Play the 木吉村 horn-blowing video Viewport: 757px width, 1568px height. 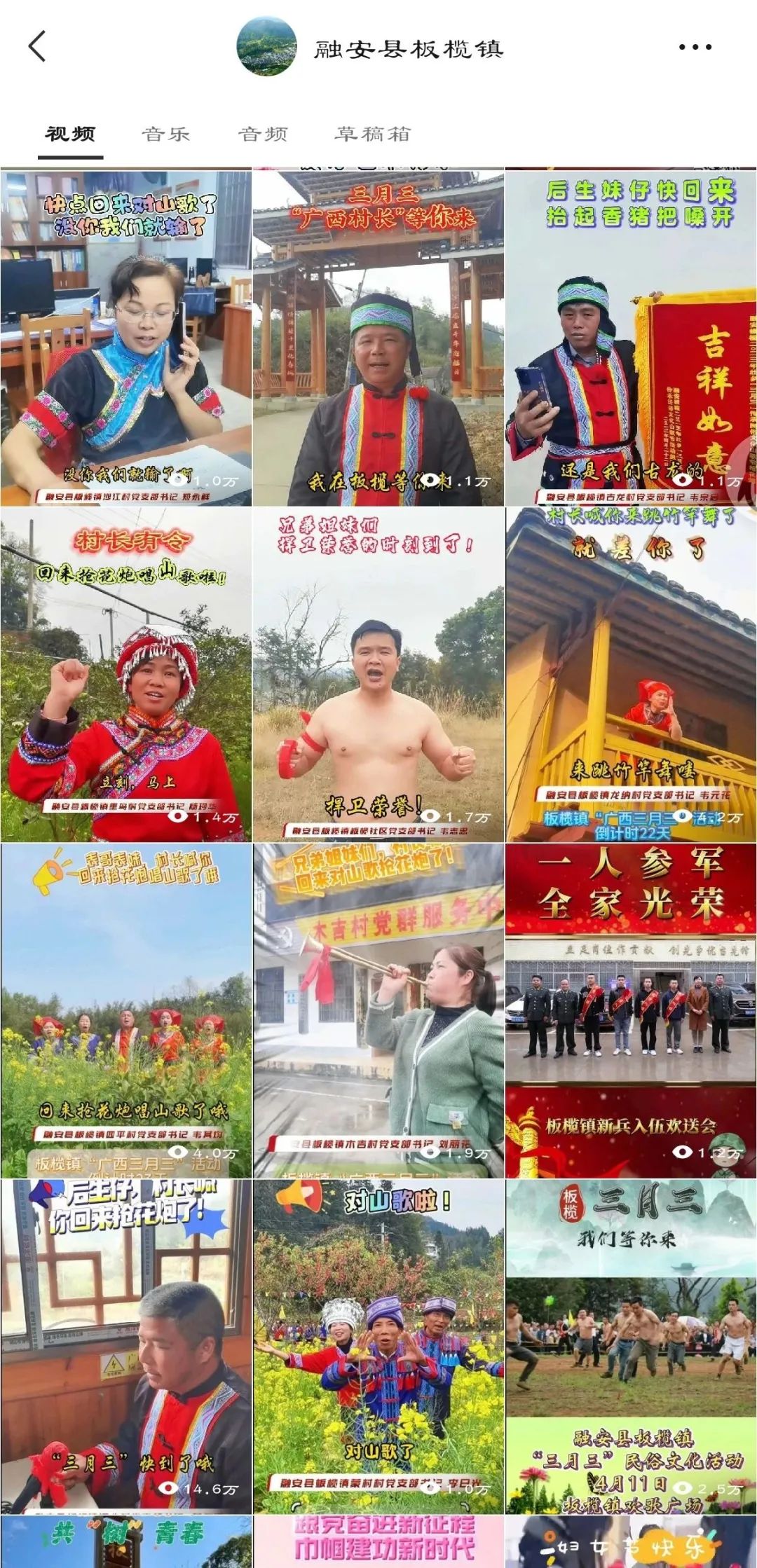coord(378,1011)
